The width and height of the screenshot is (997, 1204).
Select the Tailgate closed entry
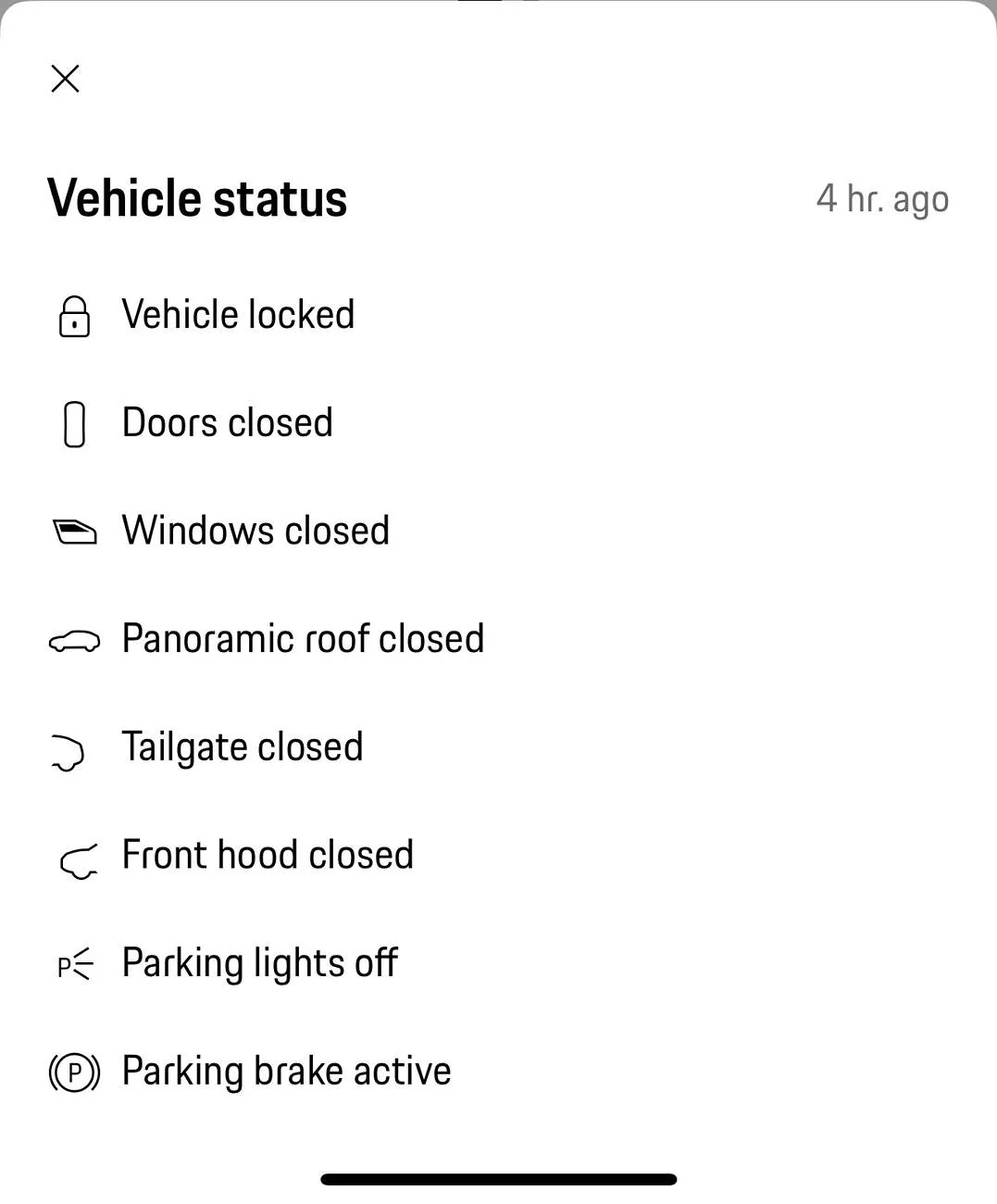coord(242,747)
